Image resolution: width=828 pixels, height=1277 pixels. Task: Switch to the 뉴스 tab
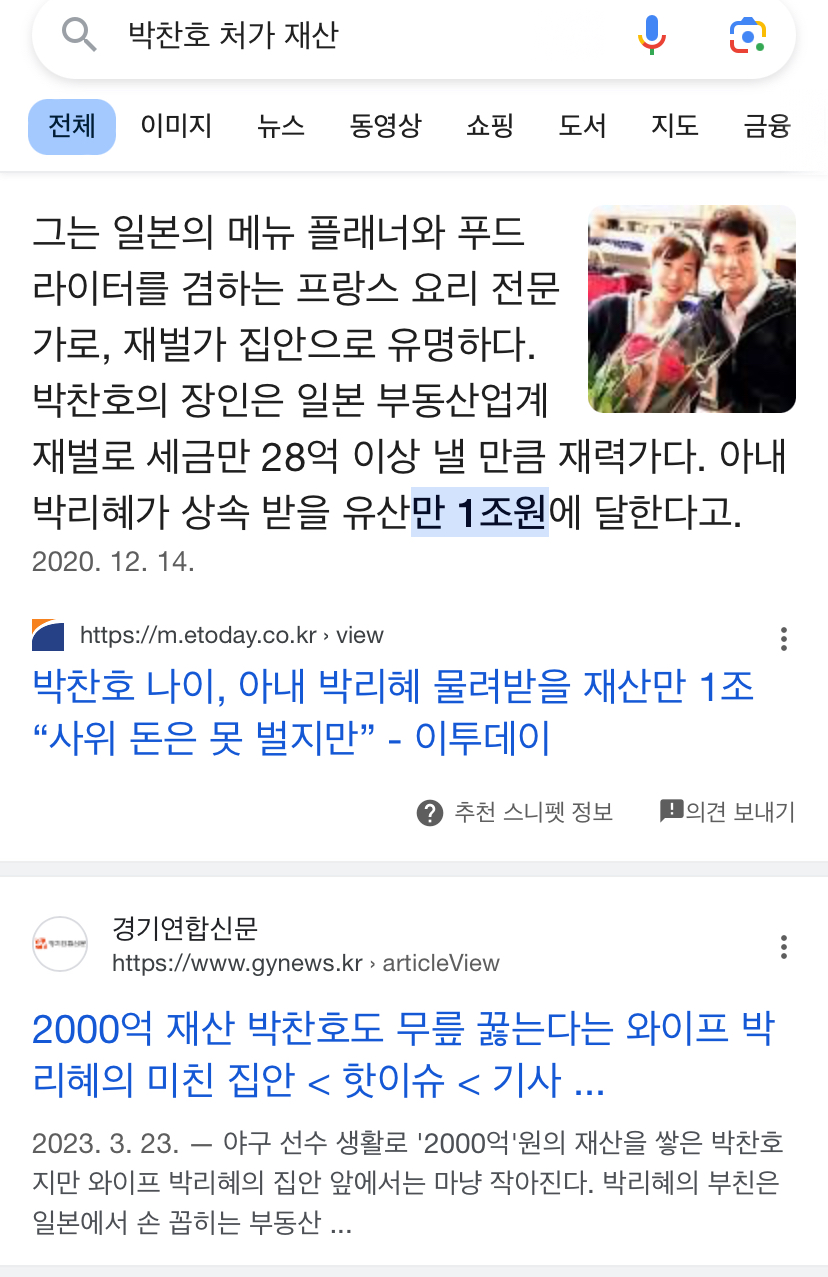(x=281, y=127)
